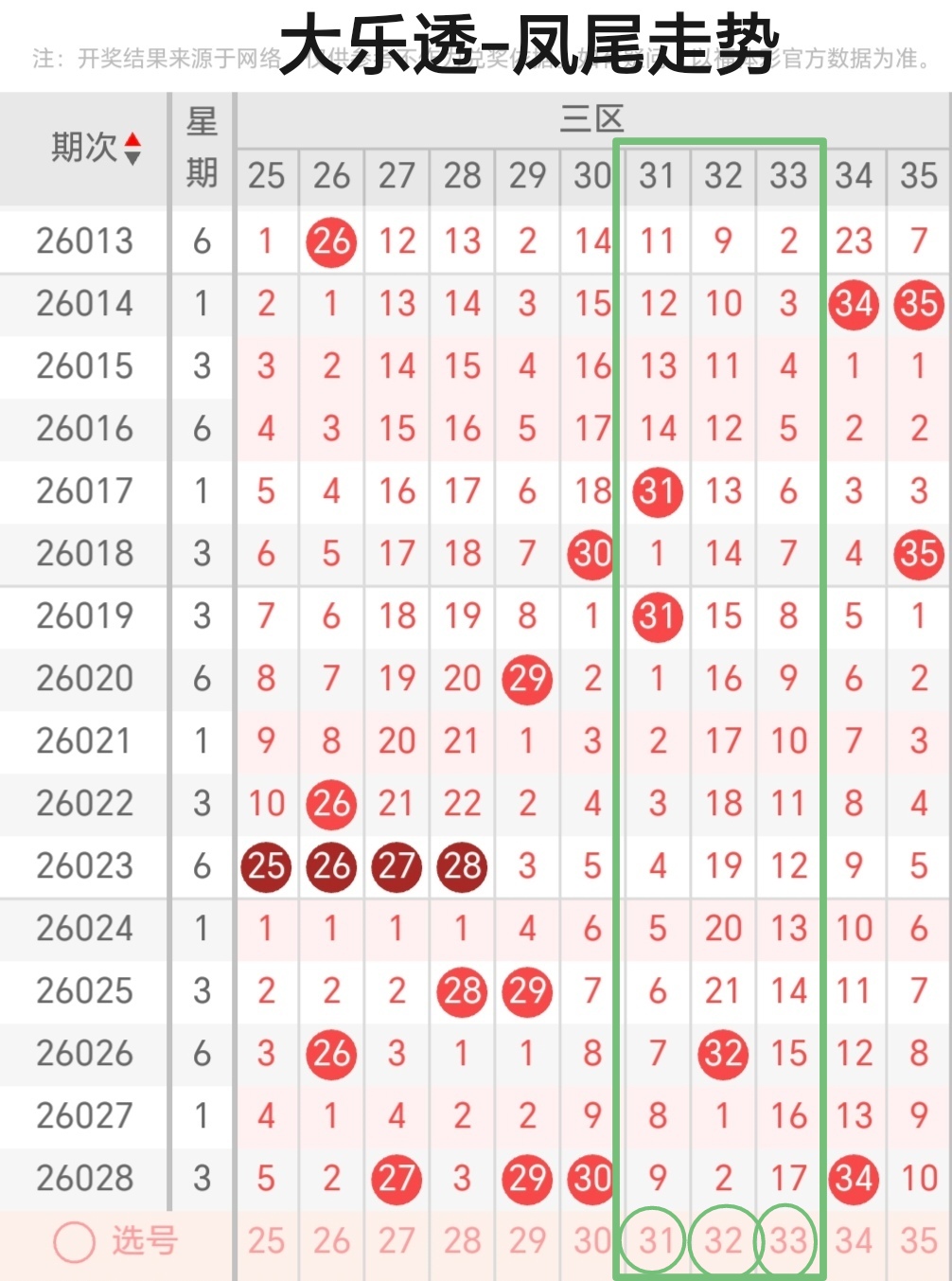
Task: Choose number 33 in the 选号 row
Action: 788,1240
